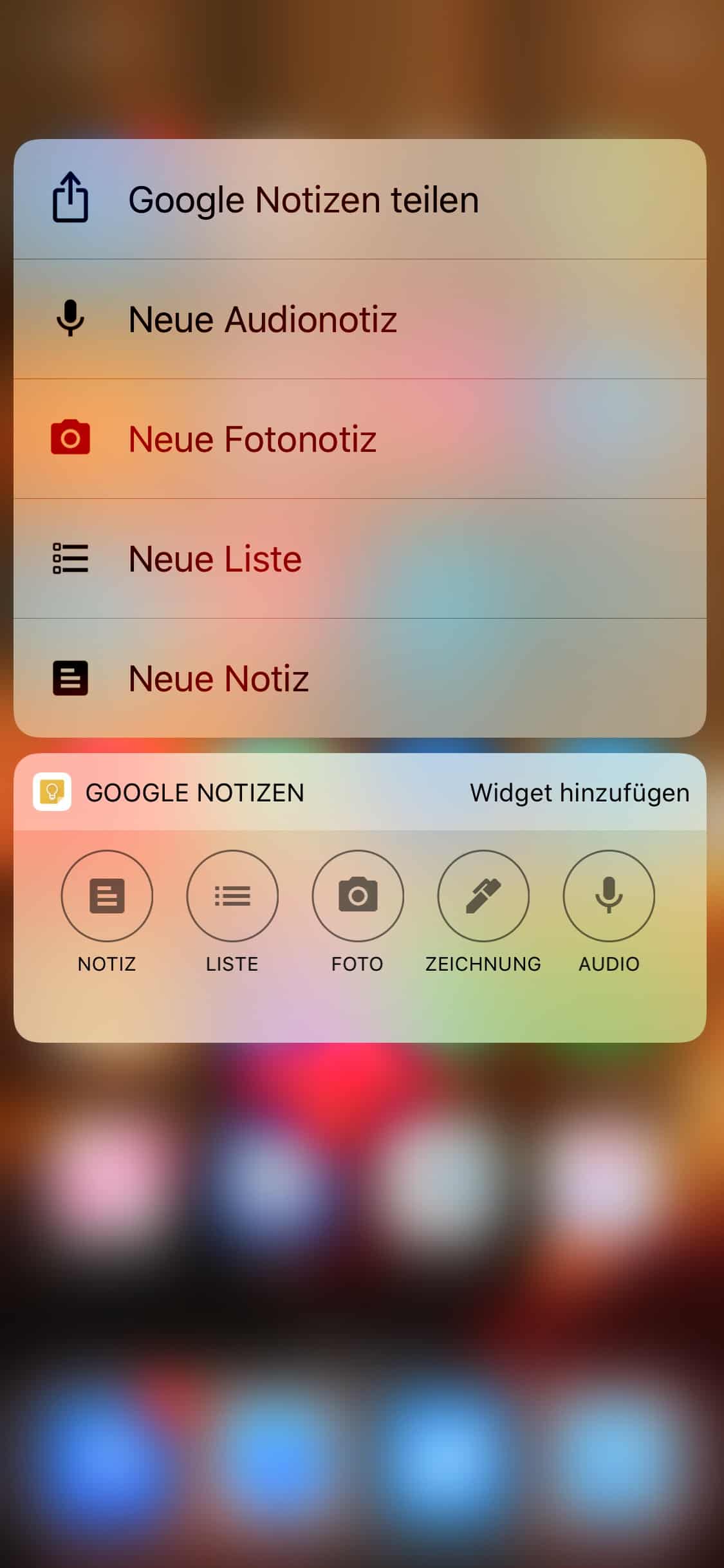The width and height of the screenshot is (724, 1568).
Task: Tap the AUDIO widget button
Action: pos(609,896)
